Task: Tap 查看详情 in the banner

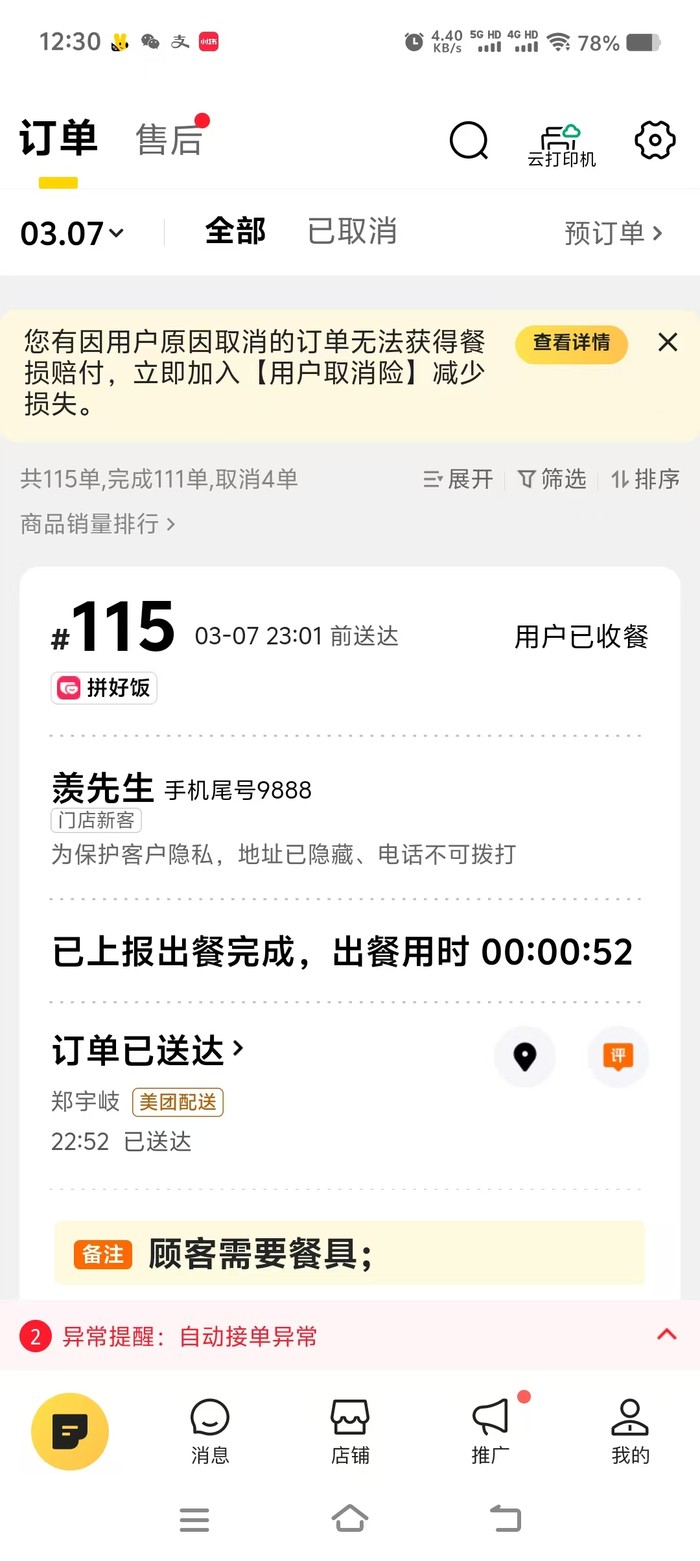Action: click(571, 343)
